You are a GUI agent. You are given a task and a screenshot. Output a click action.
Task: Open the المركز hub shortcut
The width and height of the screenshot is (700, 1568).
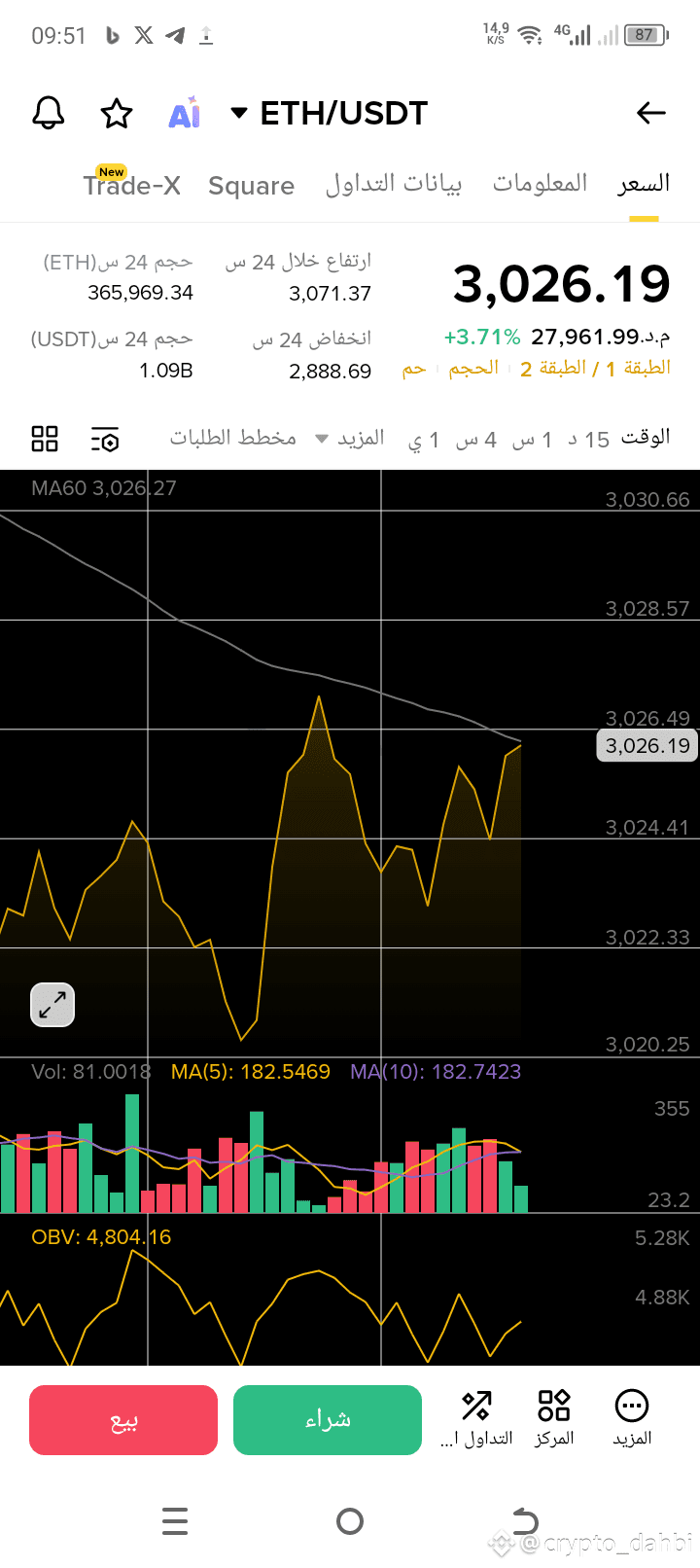tap(554, 1418)
